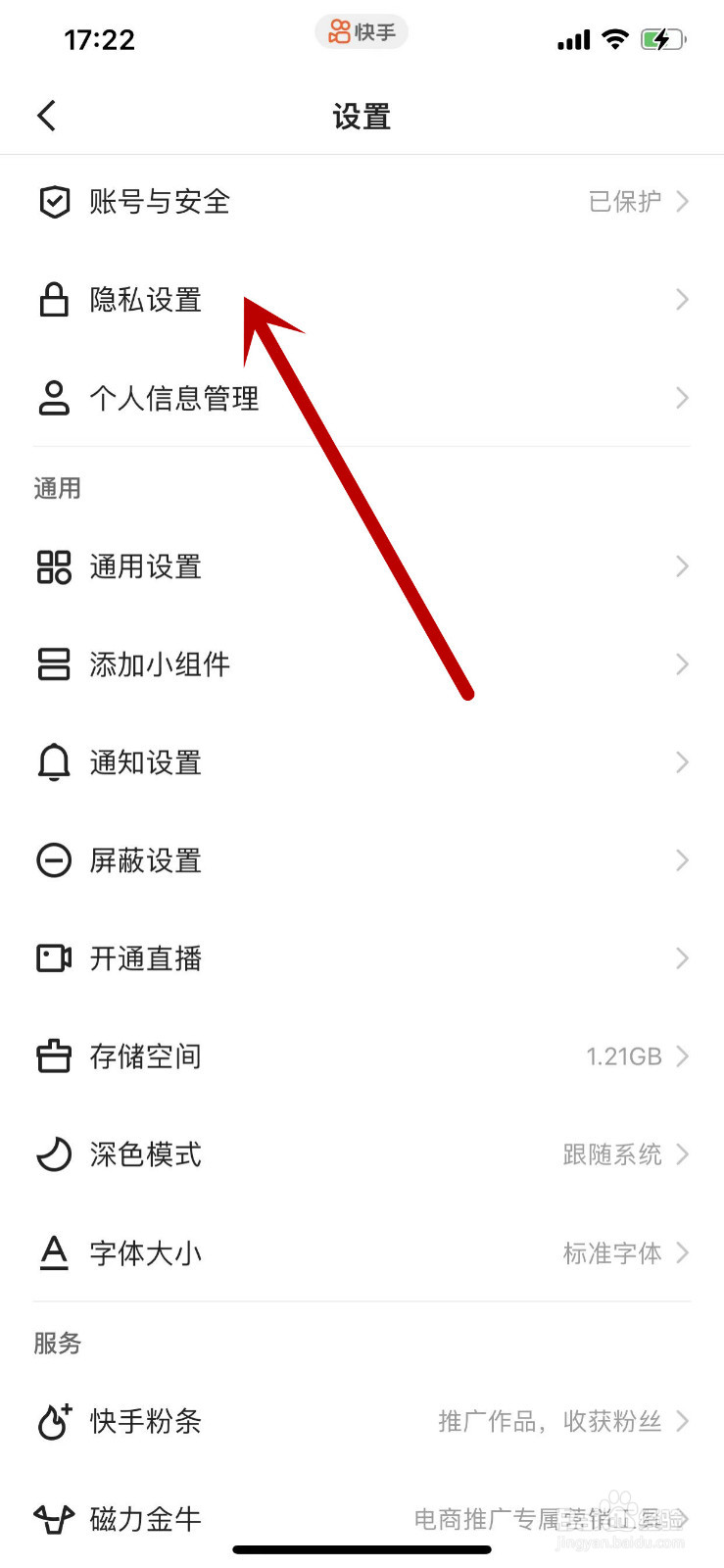Tap the back arrow to leave 设置
This screenshot has height=1568, width=724.
[46, 115]
